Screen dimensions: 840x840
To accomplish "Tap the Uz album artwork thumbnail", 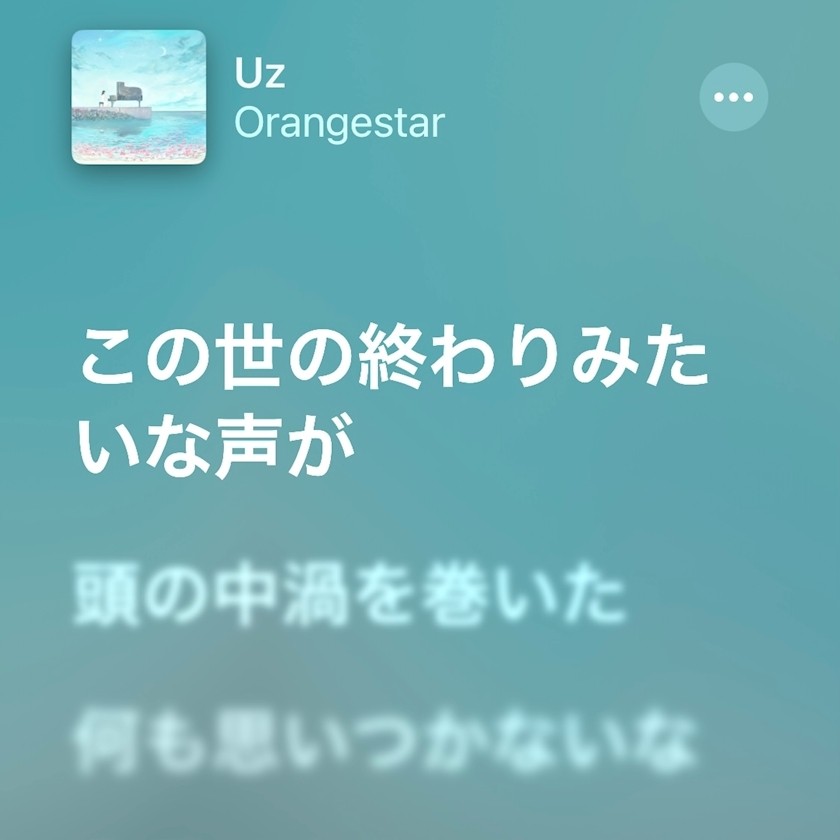I will [x=138, y=97].
